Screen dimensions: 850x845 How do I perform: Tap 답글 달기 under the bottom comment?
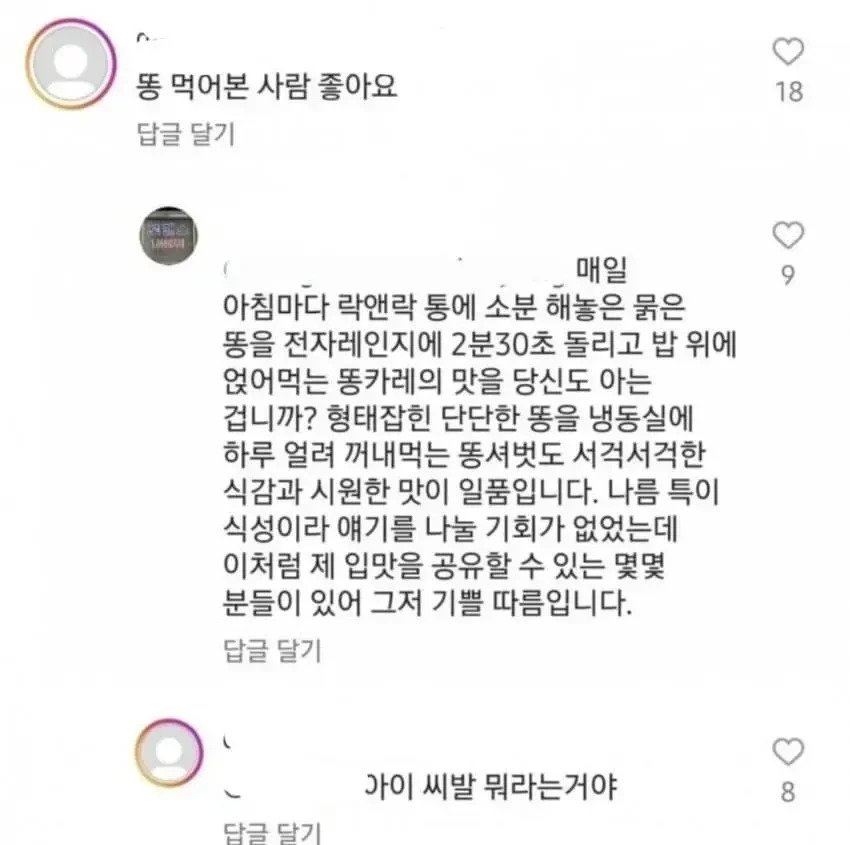click(x=271, y=832)
